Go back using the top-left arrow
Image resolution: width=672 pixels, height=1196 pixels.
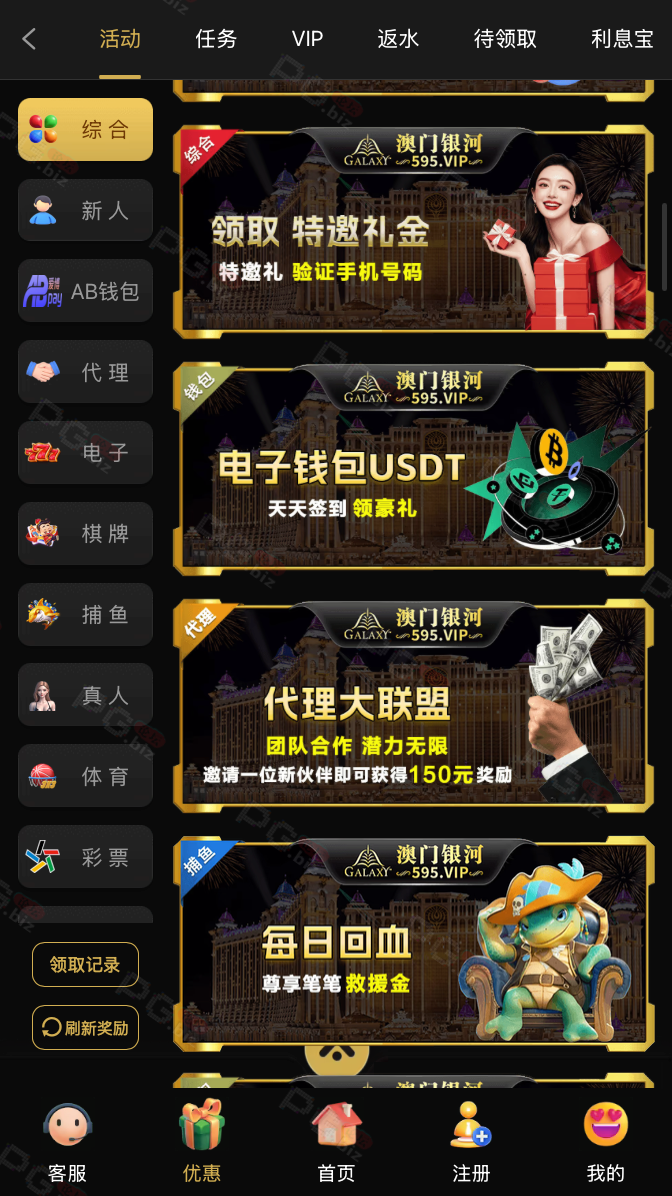pyautogui.click(x=29, y=39)
